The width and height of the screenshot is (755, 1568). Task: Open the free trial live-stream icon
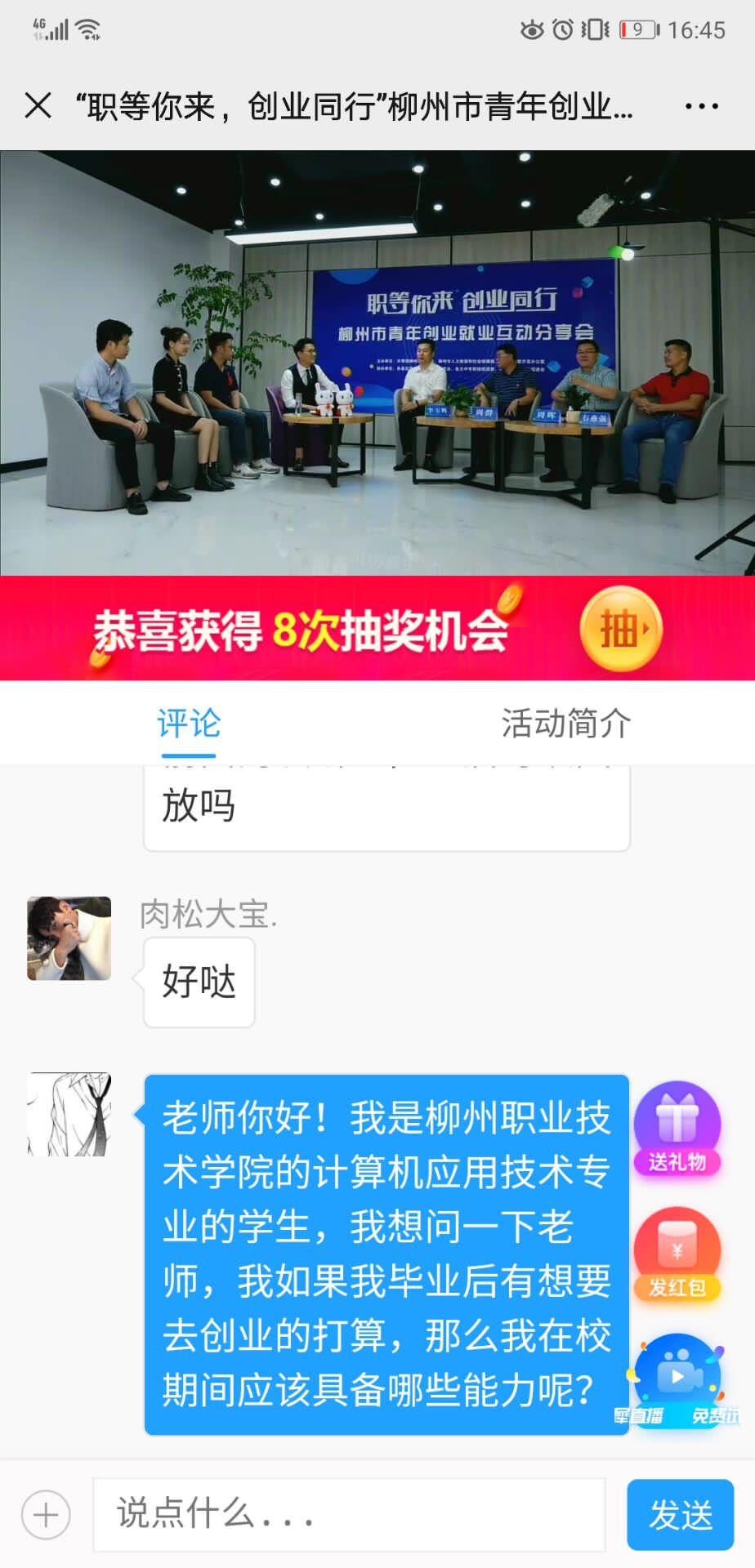677,1380
